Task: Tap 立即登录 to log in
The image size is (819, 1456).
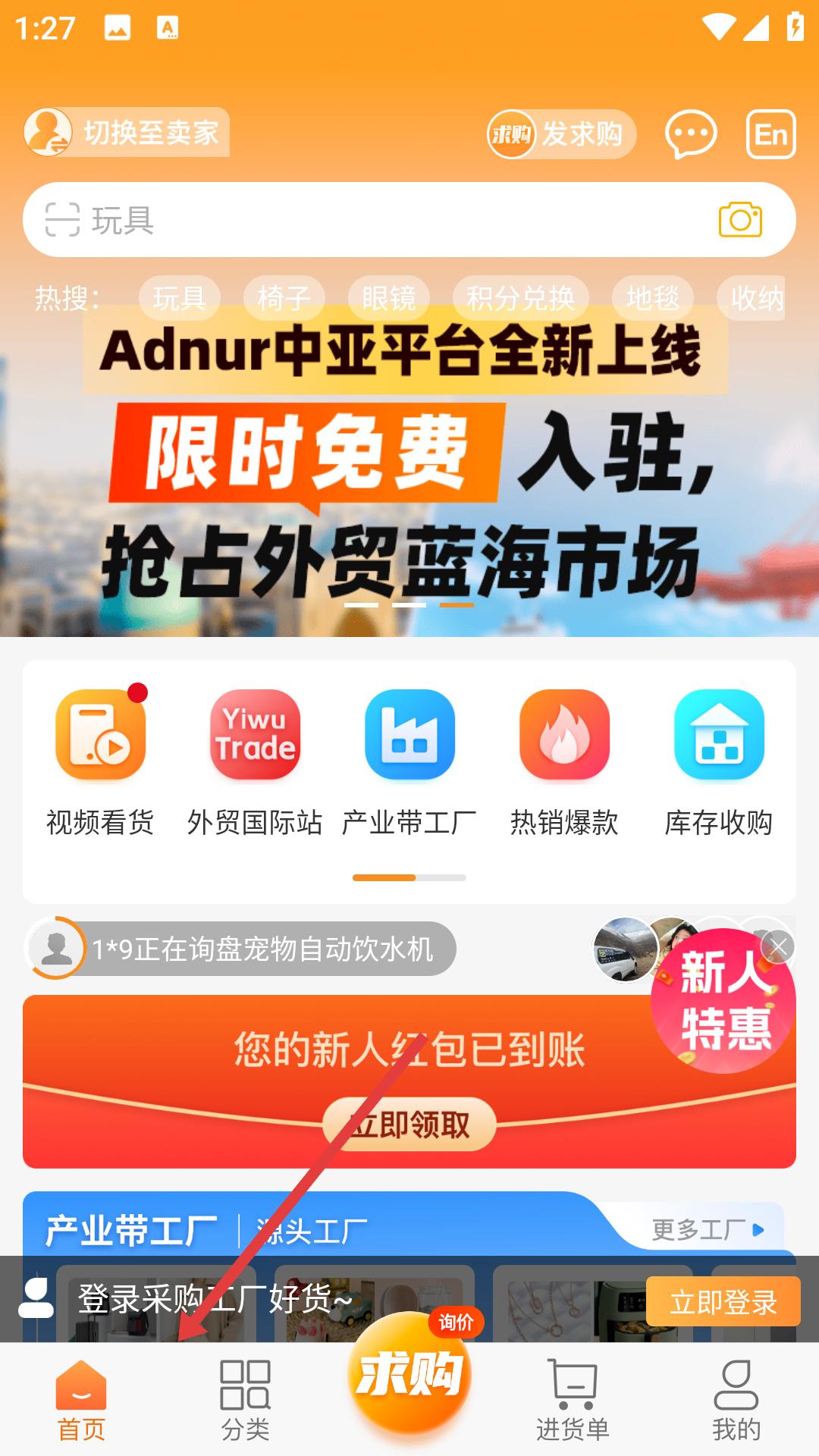Action: point(723,1301)
